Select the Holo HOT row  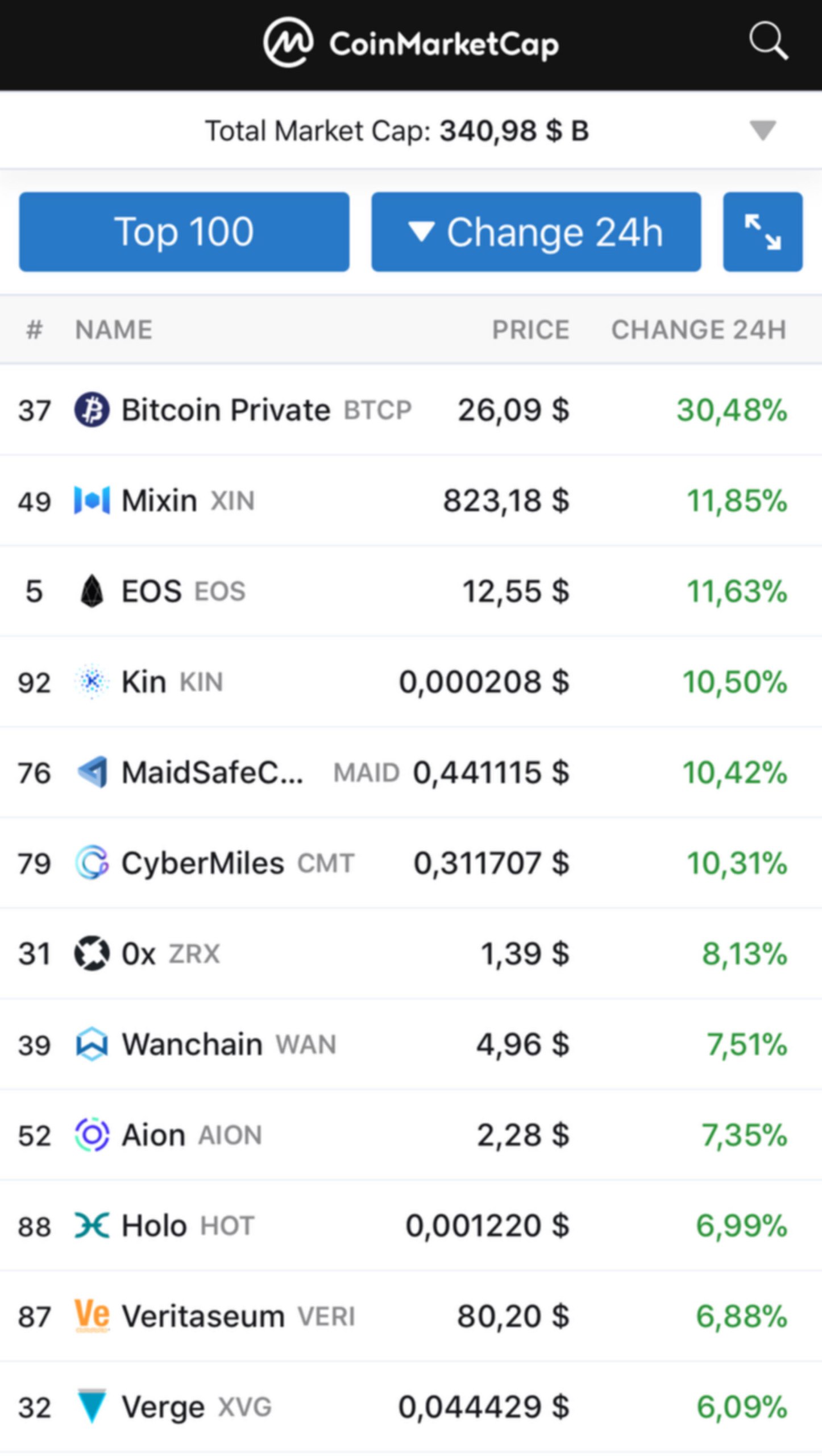[411, 1225]
